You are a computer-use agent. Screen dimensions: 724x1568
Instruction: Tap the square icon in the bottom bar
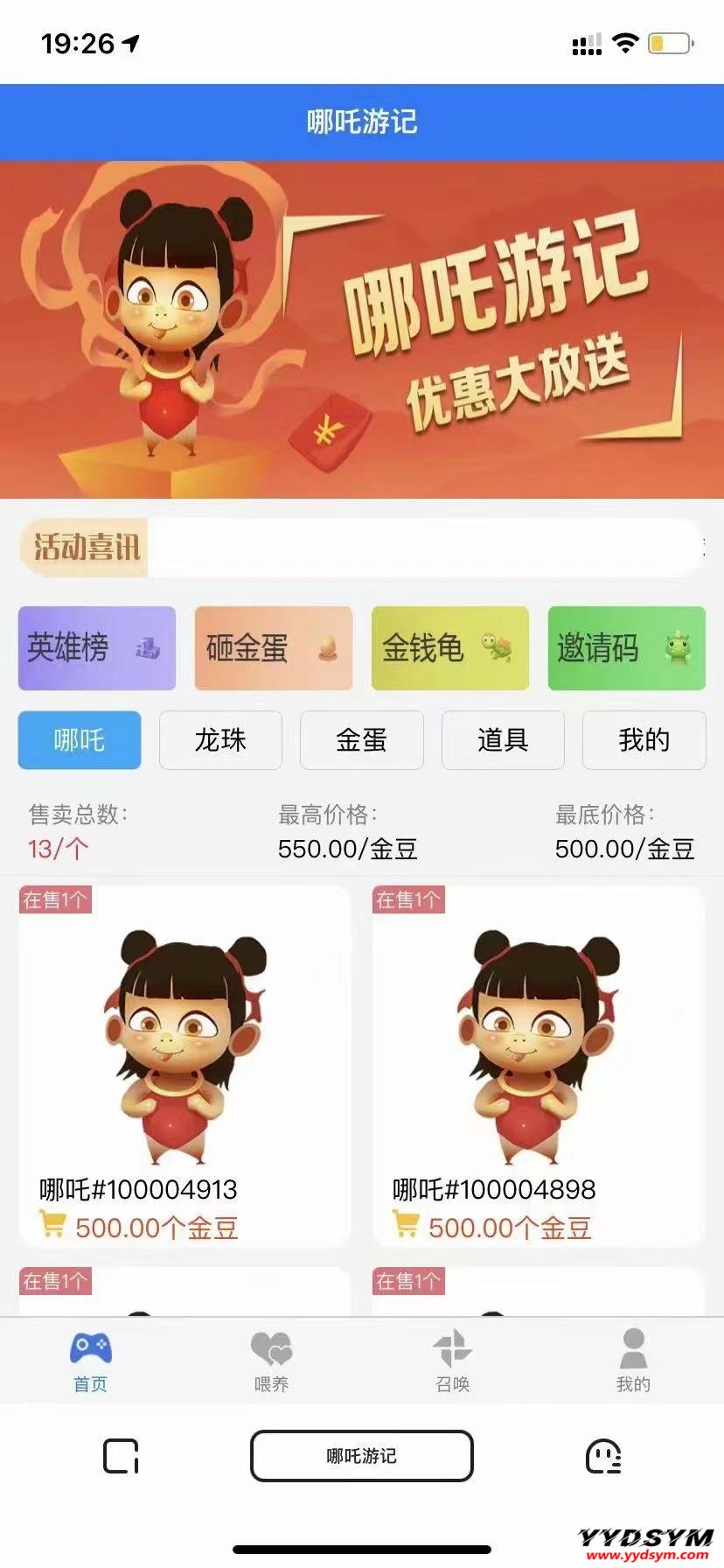(x=121, y=1457)
